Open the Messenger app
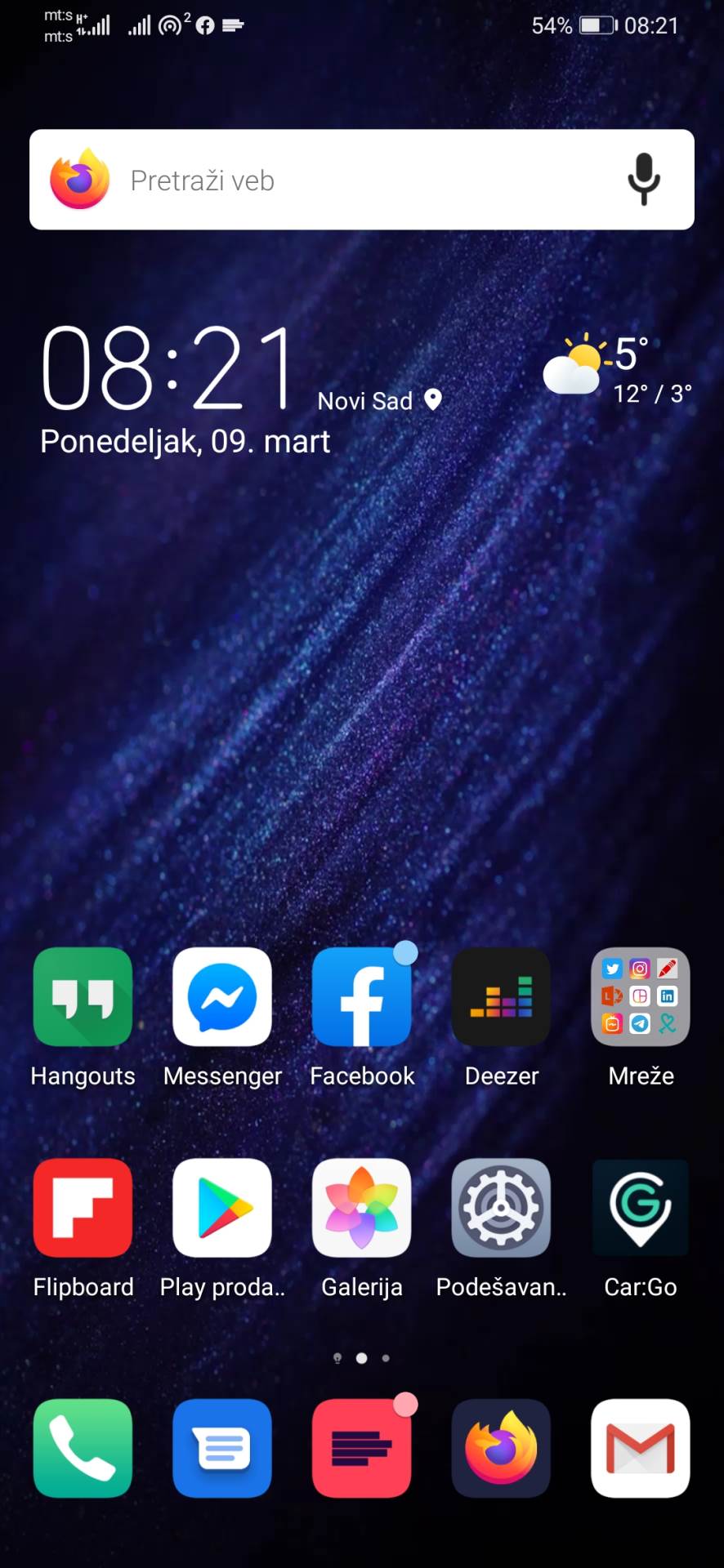Image resolution: width=724 pixels, height=1568 pixels. pos(222,997)
